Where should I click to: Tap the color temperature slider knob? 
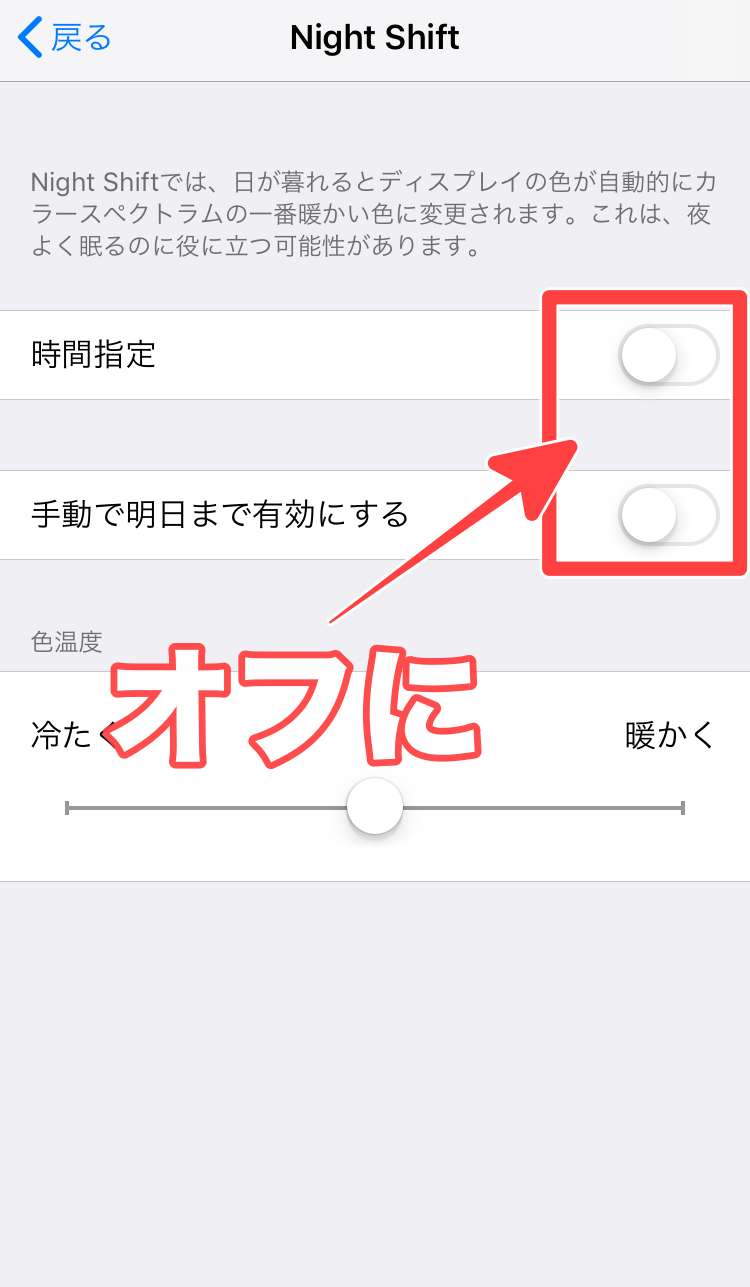point(375,806)
